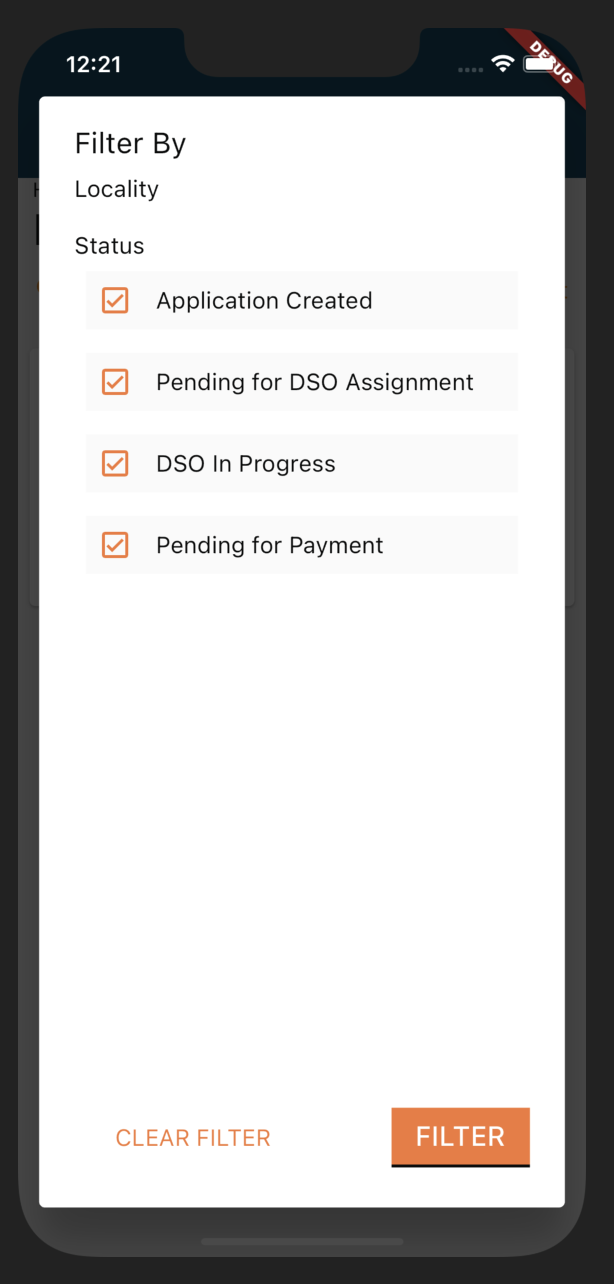Deselect the Pending for Payment status
This screenshot has height=1284, width=614.
tap(115, 545)
